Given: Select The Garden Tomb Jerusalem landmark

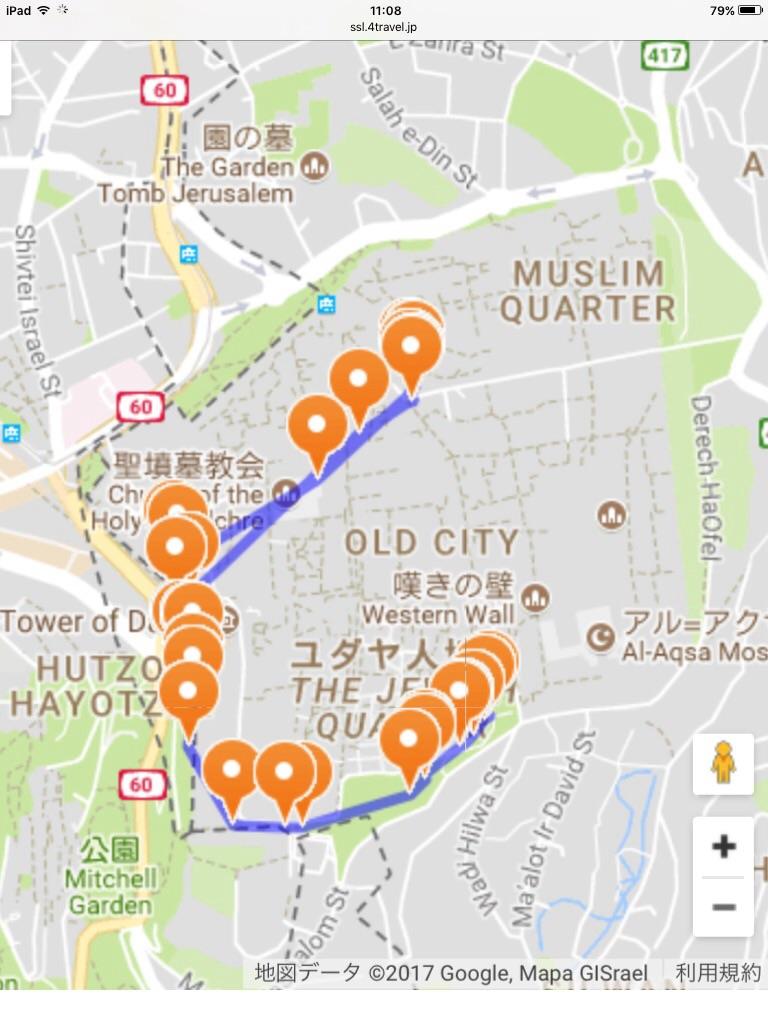Looking at the screenshot, I should [x=315, y=166].
